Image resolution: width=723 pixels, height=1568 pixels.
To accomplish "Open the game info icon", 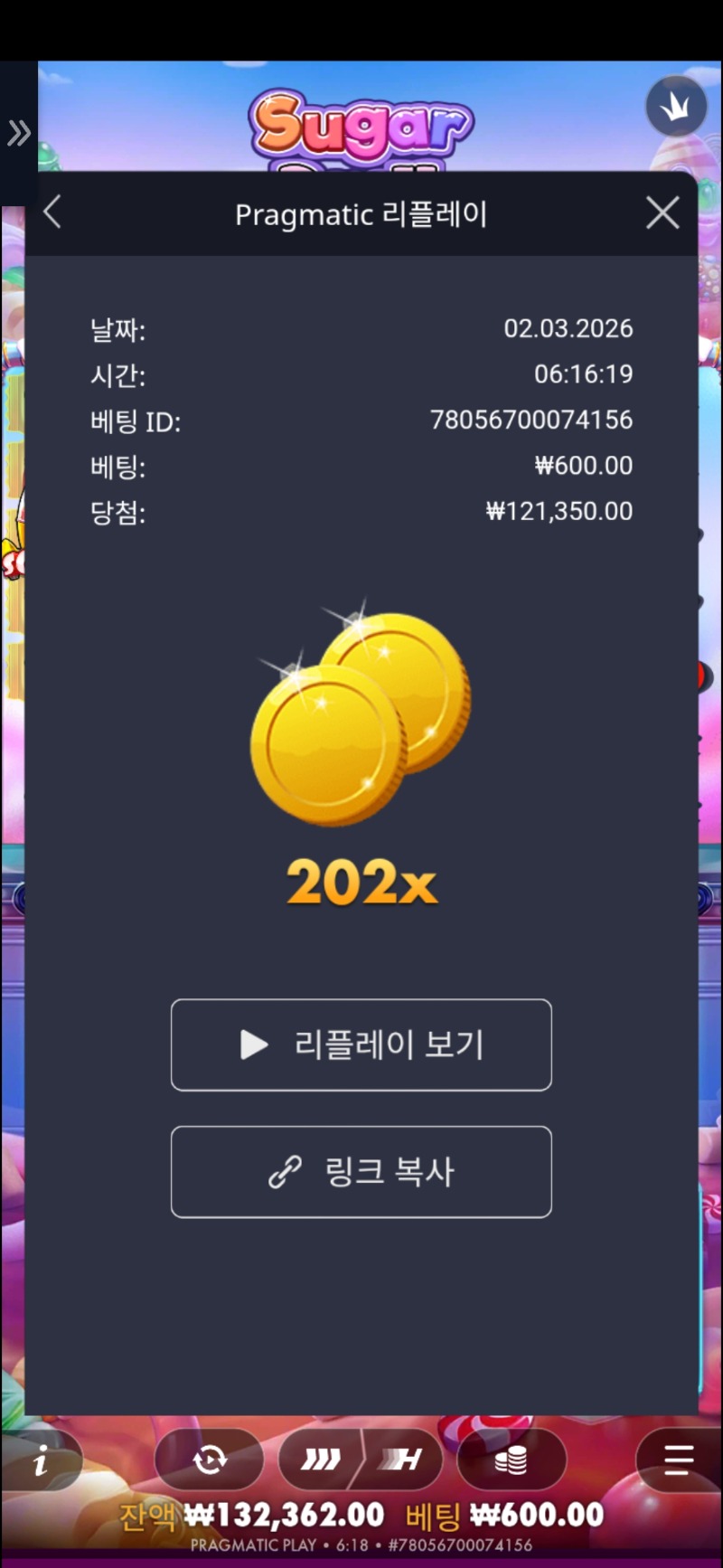I will point(41,1459).
